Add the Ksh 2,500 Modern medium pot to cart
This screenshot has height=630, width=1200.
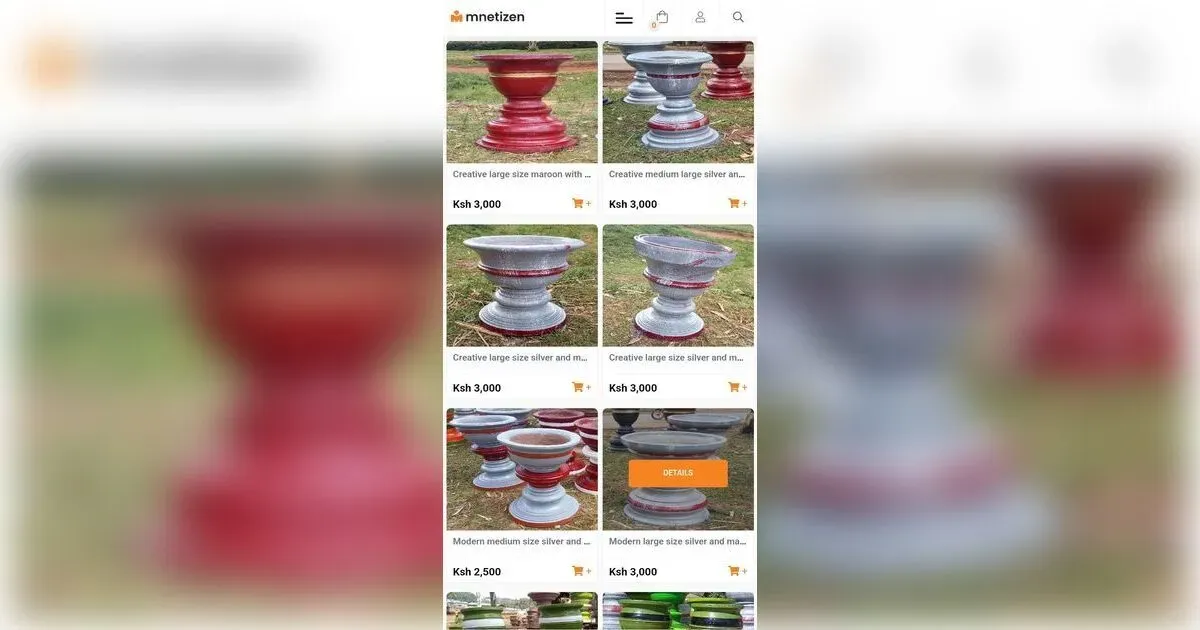[x=580, y=571]
